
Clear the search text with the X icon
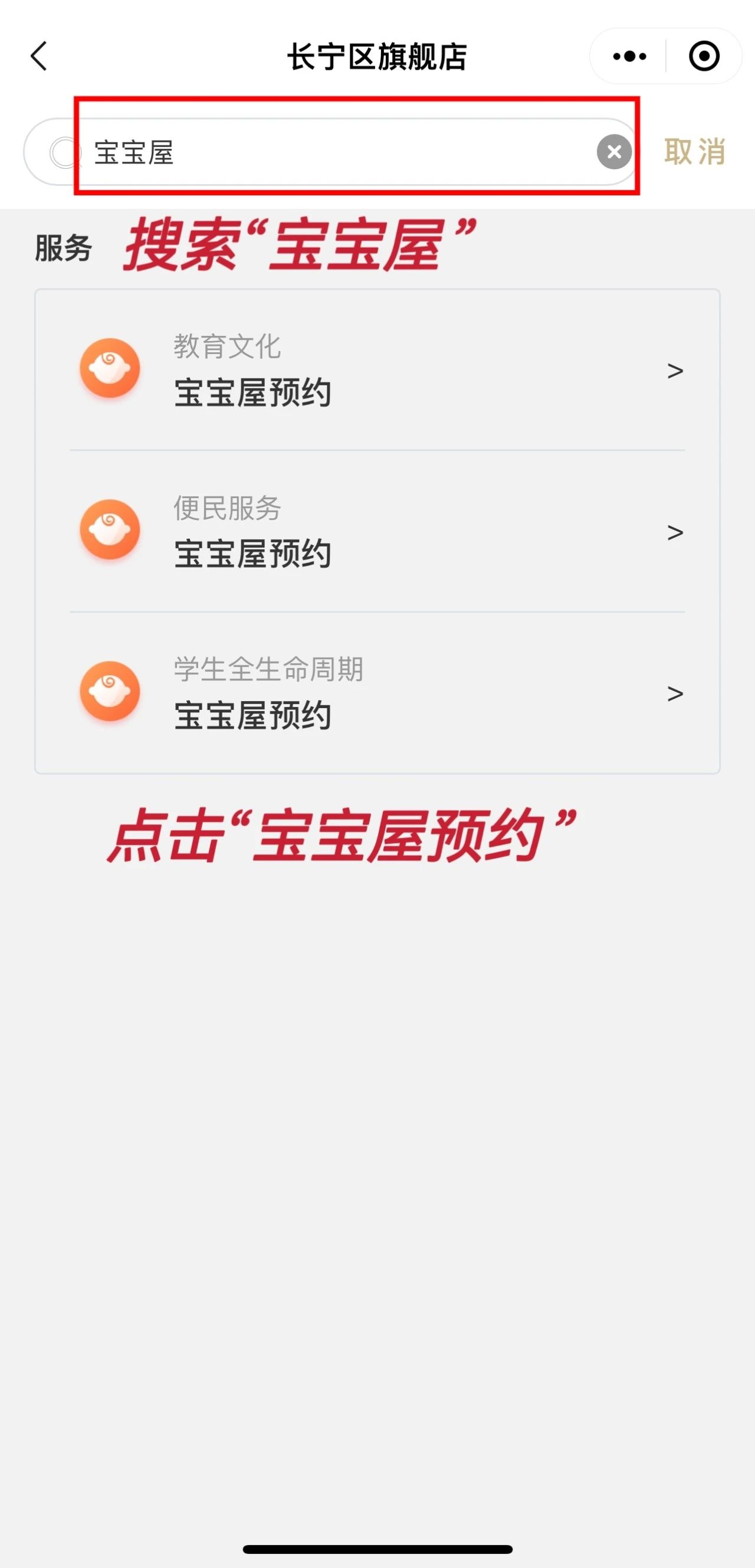click(x=614, y=152)
